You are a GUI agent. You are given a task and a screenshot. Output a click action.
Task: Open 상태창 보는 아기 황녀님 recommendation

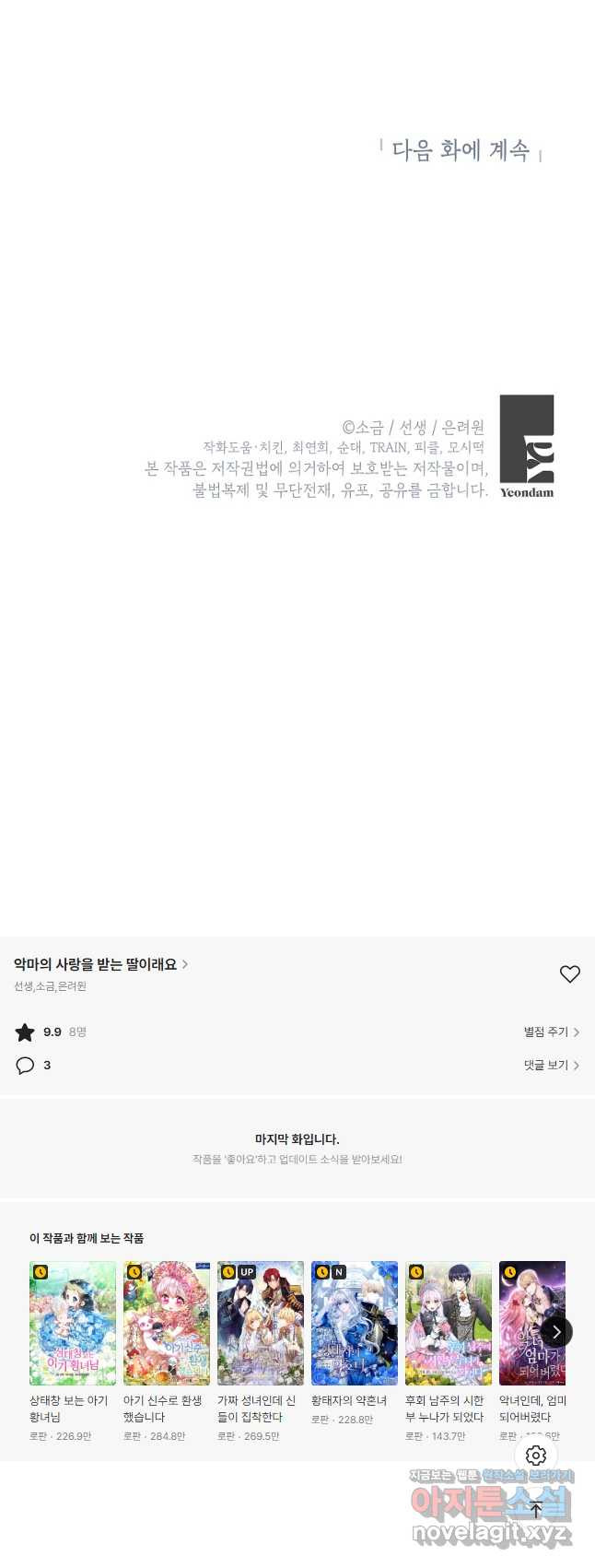coord(73,1324)
